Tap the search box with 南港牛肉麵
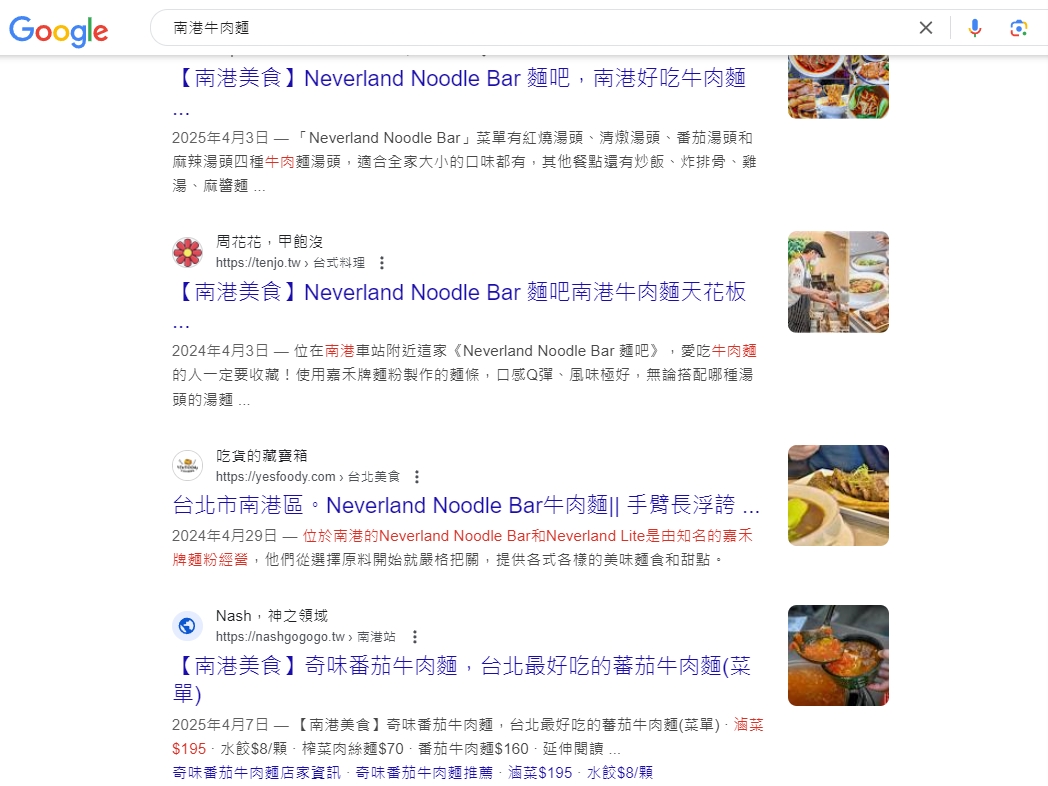 tap(530, 28)
